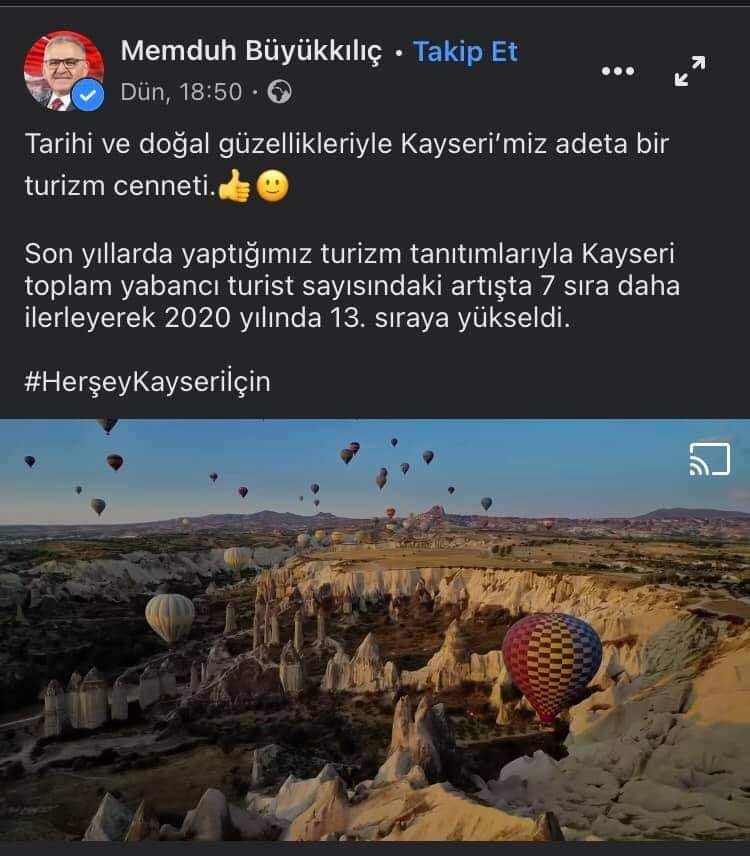Screen dimensions: 750x856
Task: Open Memduh Büyükkılıç's profile picture
Action: pos(63,71)
